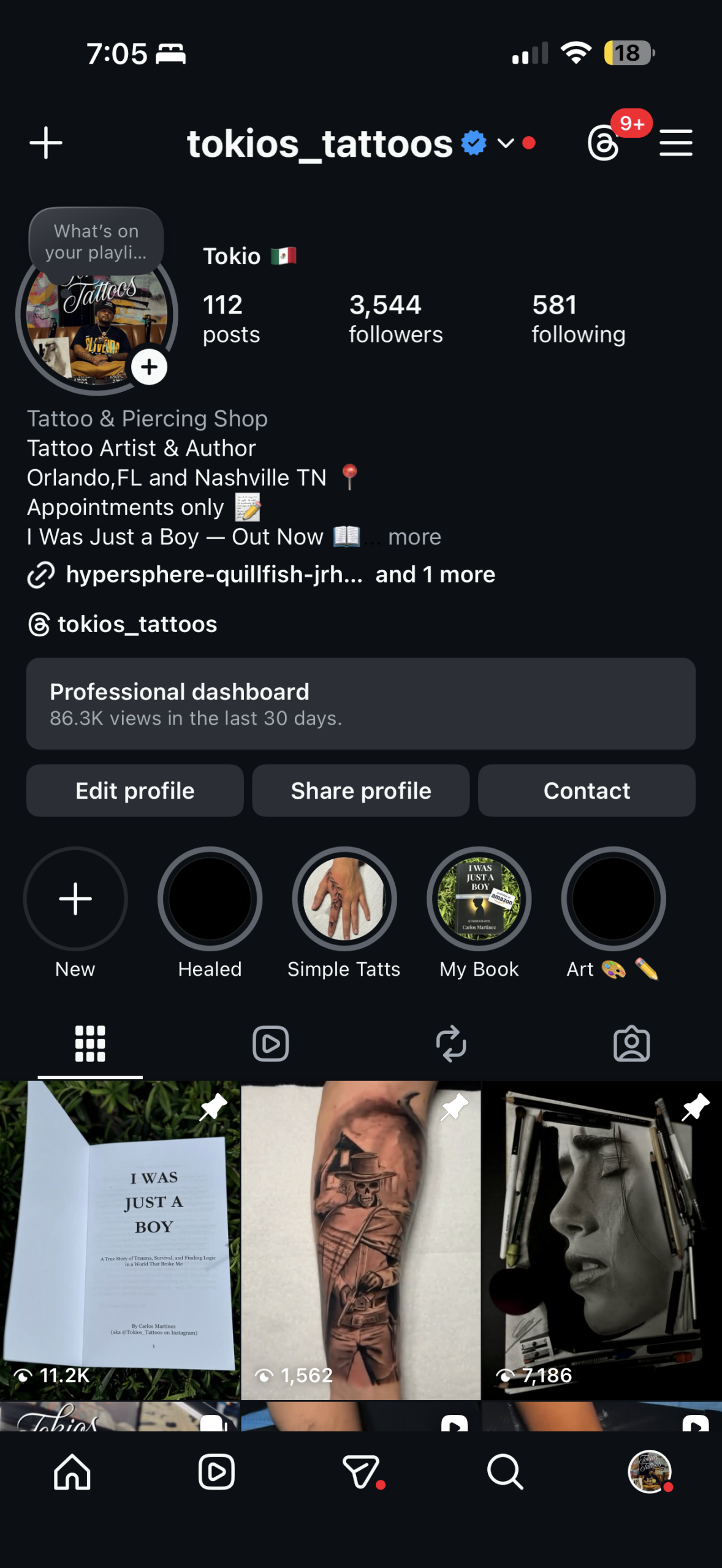Open the hypersphere-quillfish bio link
The width and height of the screenshot is (722, 1568).
point(213,575)
